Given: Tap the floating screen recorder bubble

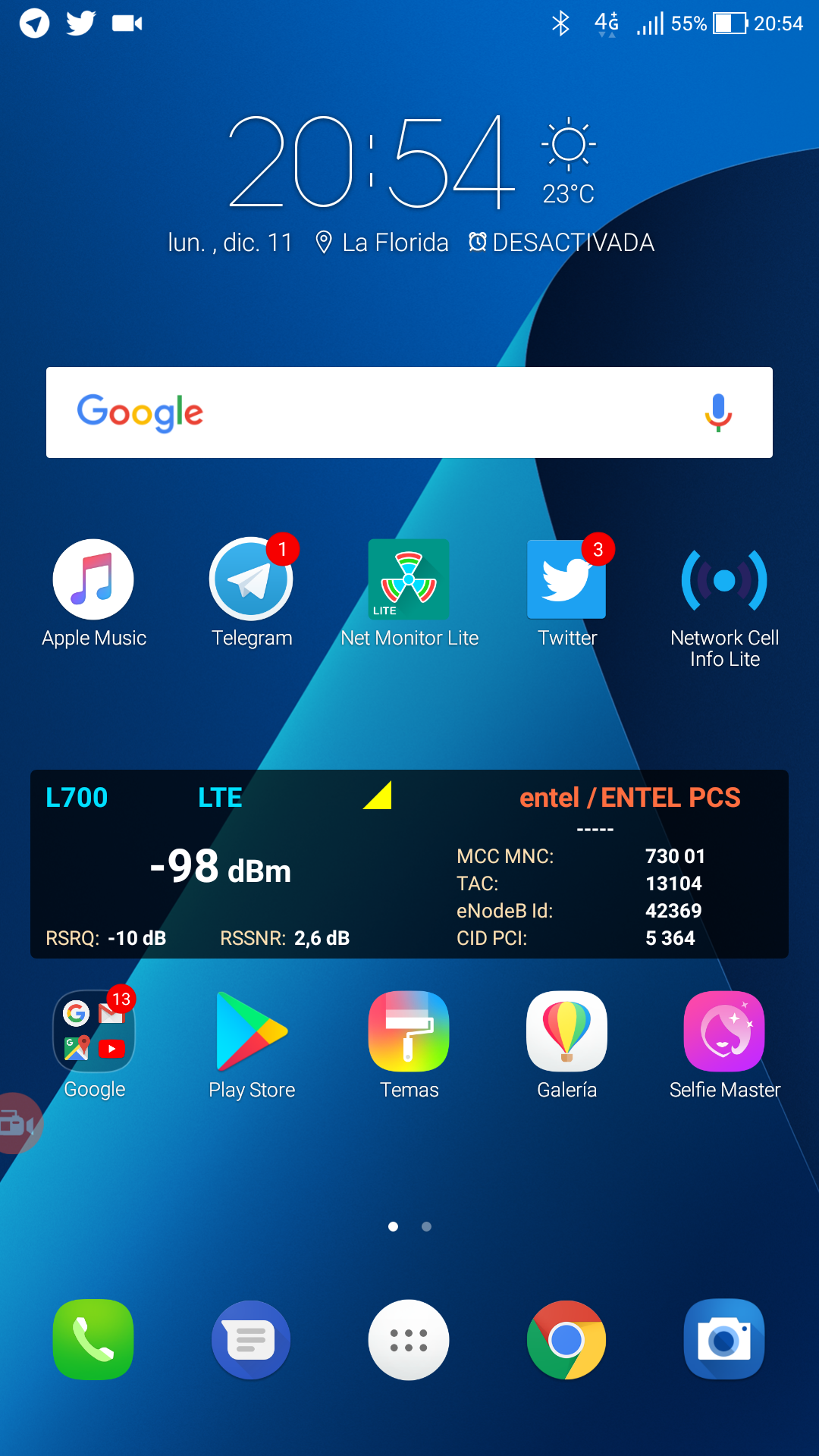Looking at the screenshot, I should tap(17, 1123).
